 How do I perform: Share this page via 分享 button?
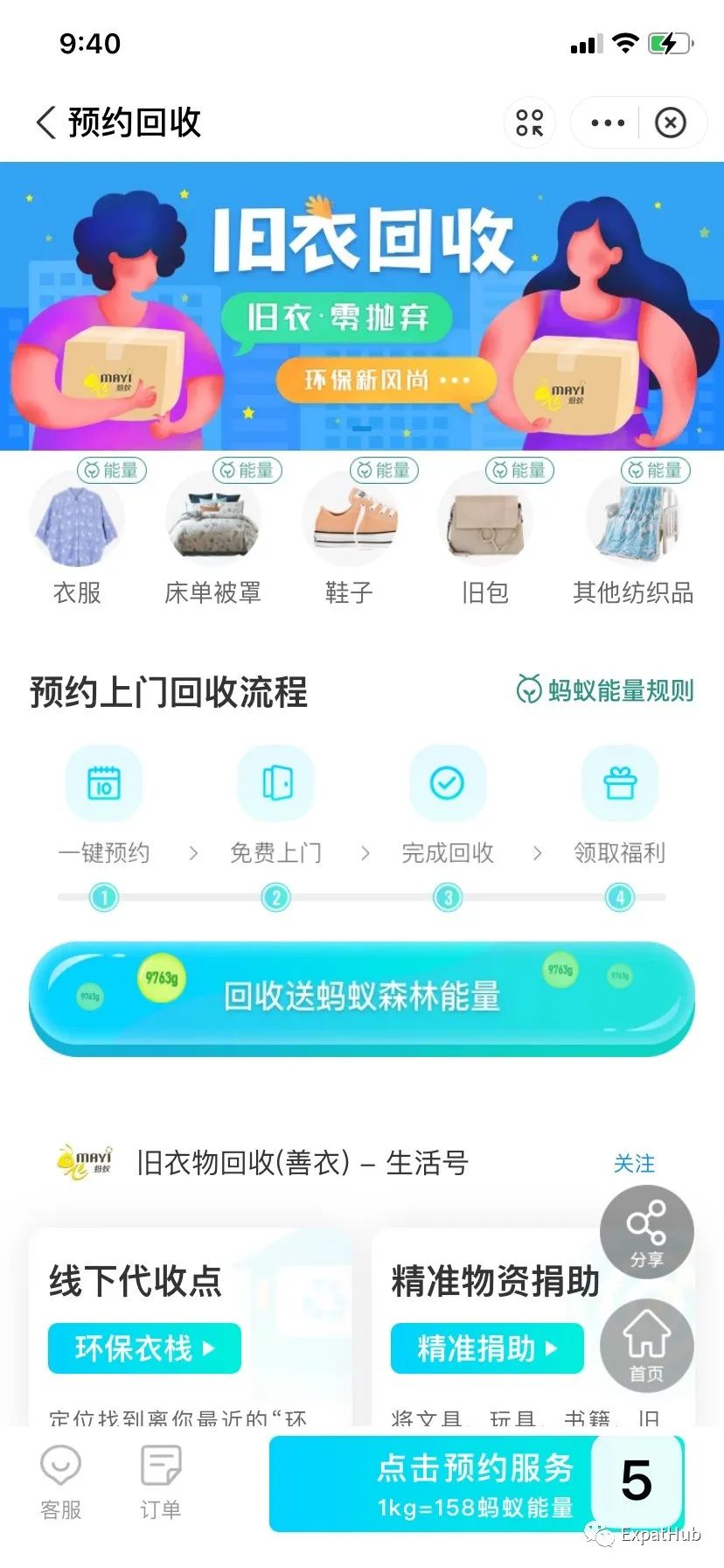(x=647, y=1232)
